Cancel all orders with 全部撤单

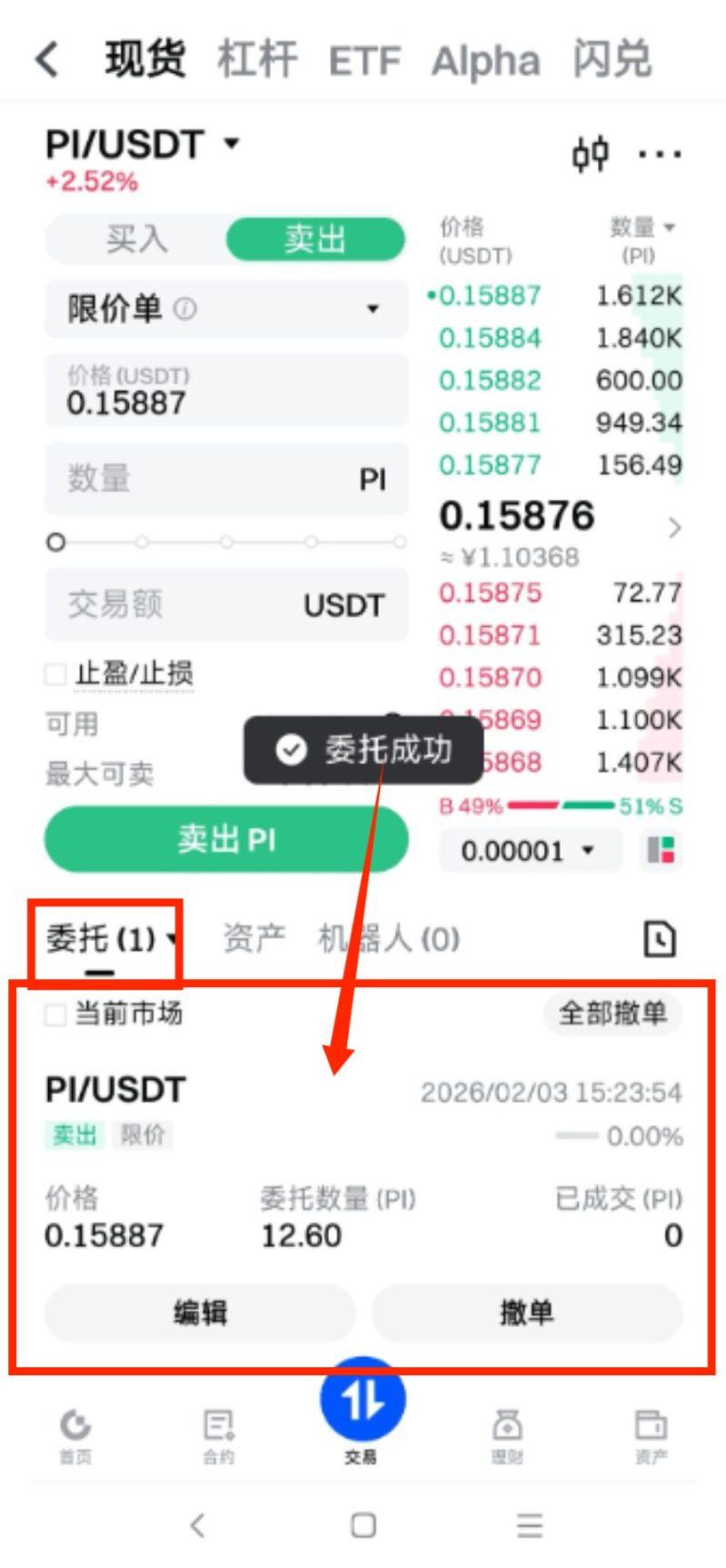pyautogui.click(x=612, y=1013)
